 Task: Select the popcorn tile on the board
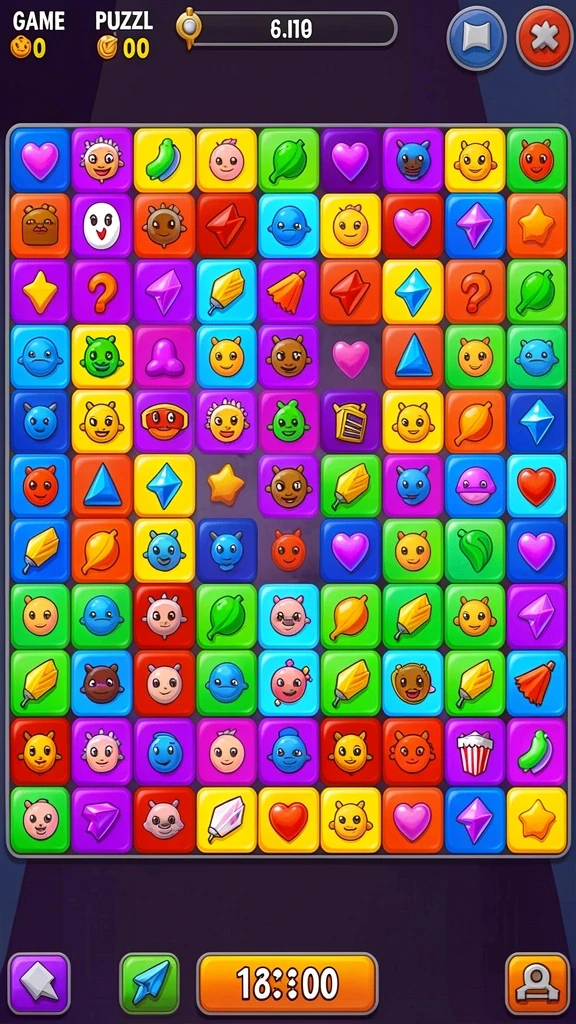tap(475, 752)
